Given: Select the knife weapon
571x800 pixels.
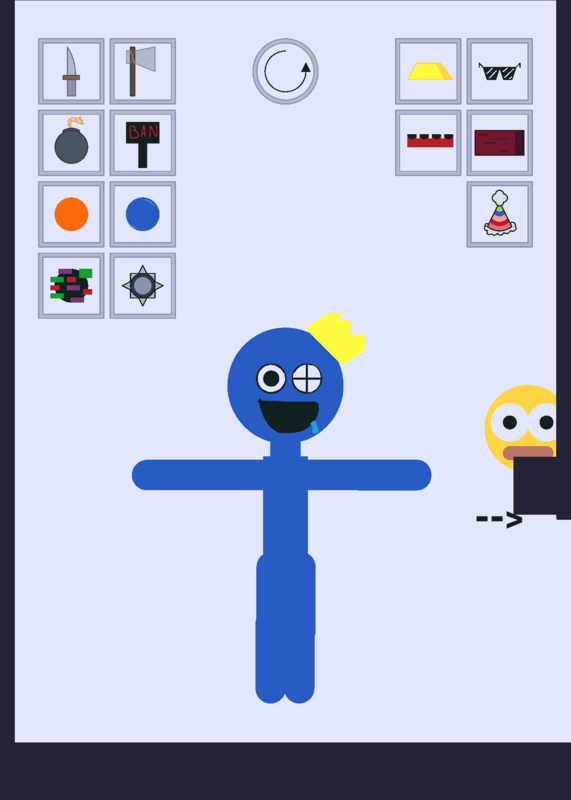Looking at the screenshot, I should coord(71,71).
